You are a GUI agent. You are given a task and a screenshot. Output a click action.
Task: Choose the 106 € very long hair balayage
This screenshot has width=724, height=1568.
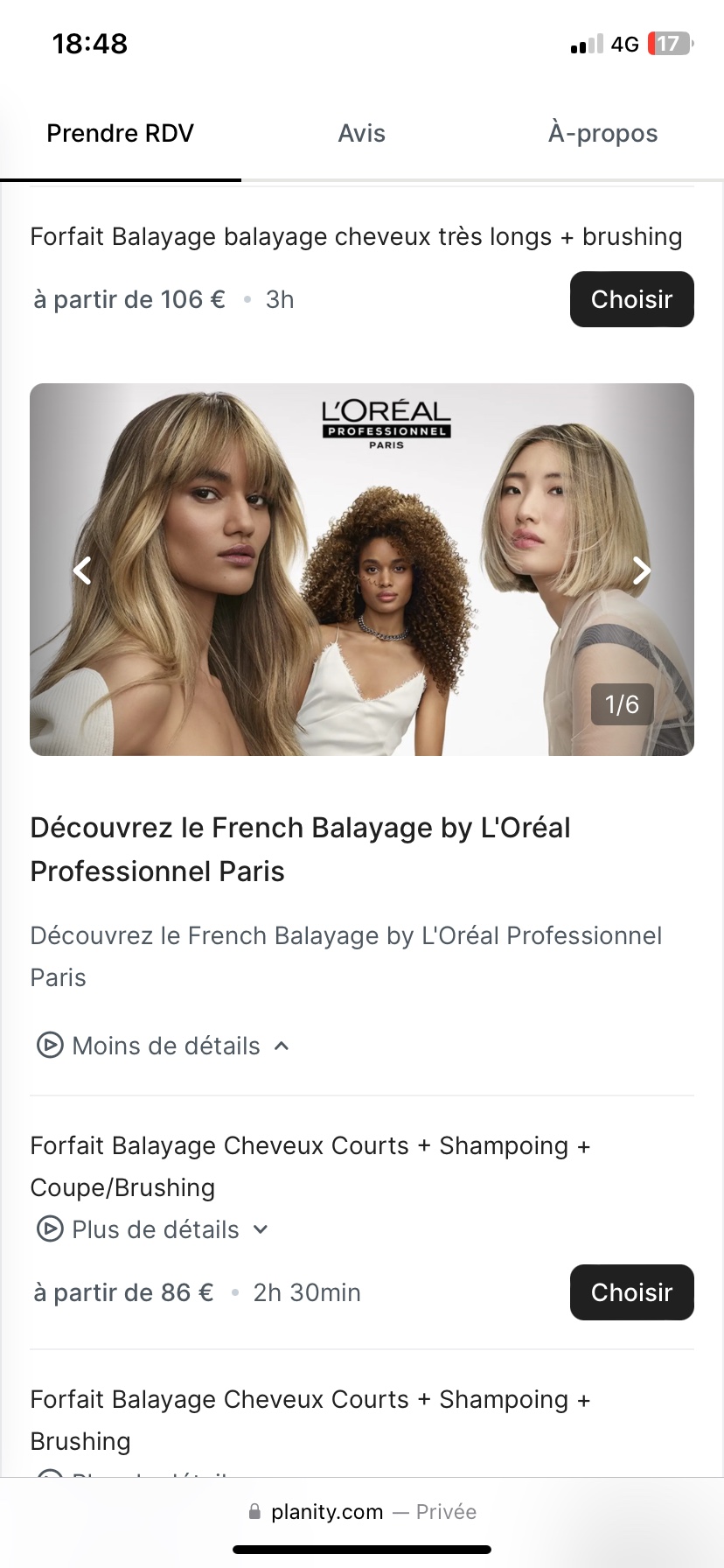631,299
